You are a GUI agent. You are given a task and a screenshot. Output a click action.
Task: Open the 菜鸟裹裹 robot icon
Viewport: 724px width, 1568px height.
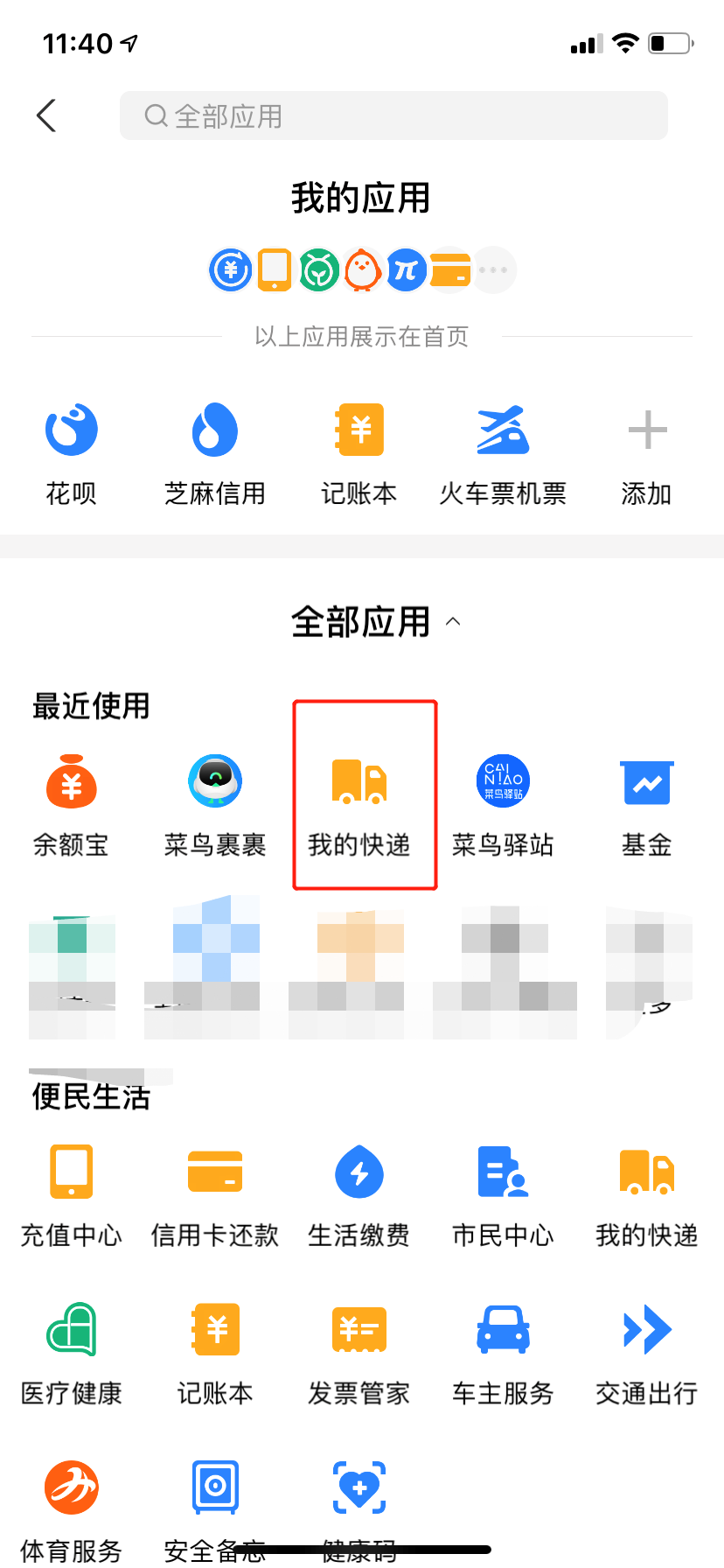coord(214,781)
